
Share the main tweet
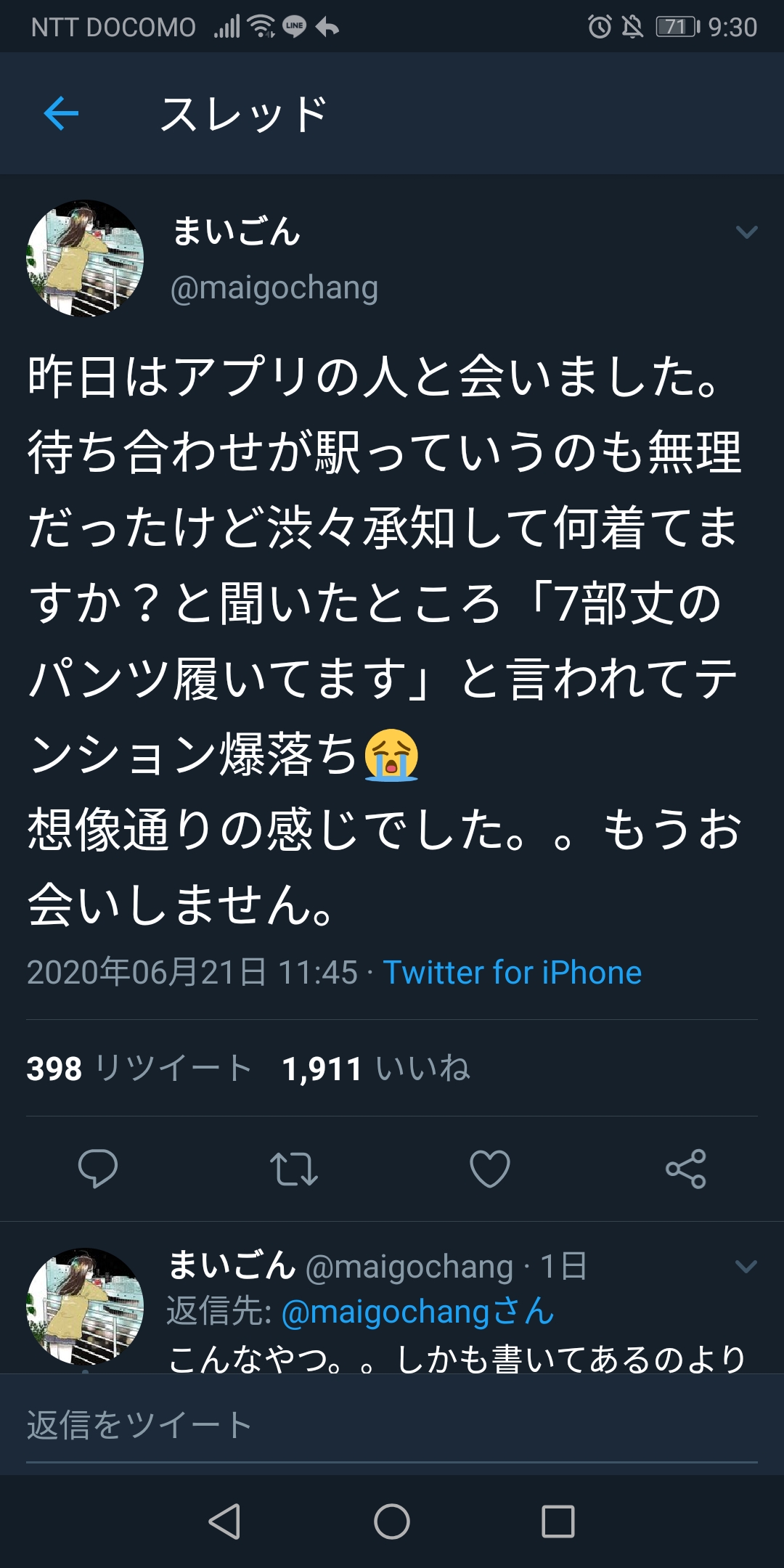pos(685,1168)
